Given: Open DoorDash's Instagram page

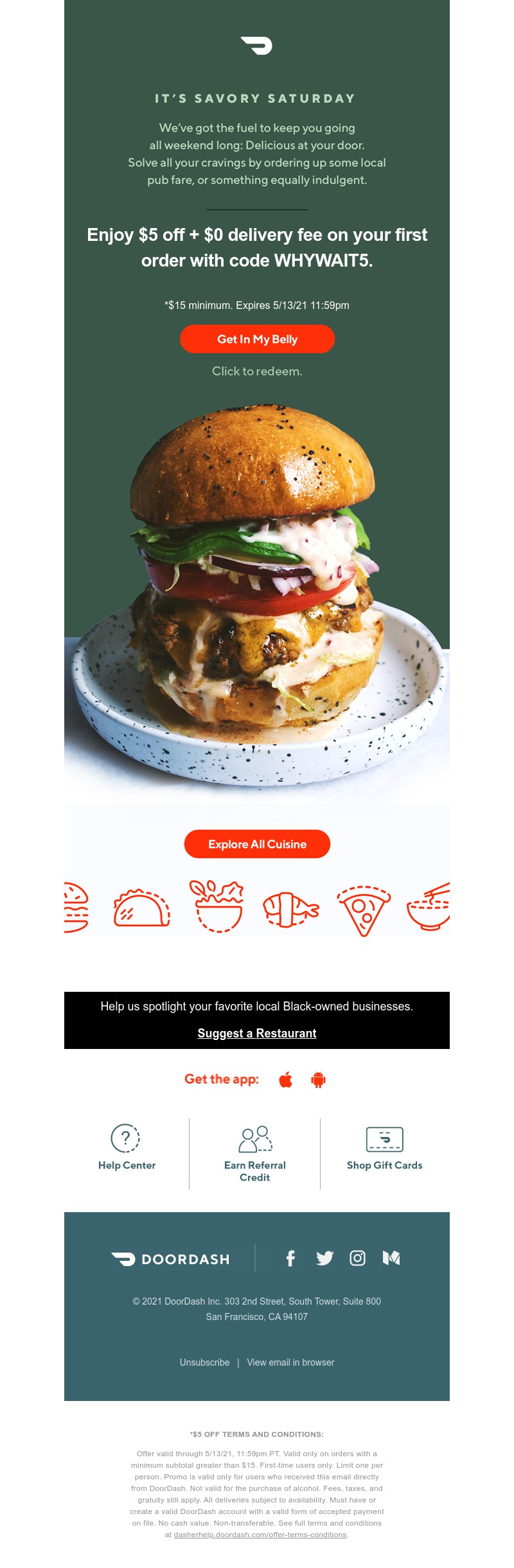Looking at the screenshot, I should tap(358, 1258).
